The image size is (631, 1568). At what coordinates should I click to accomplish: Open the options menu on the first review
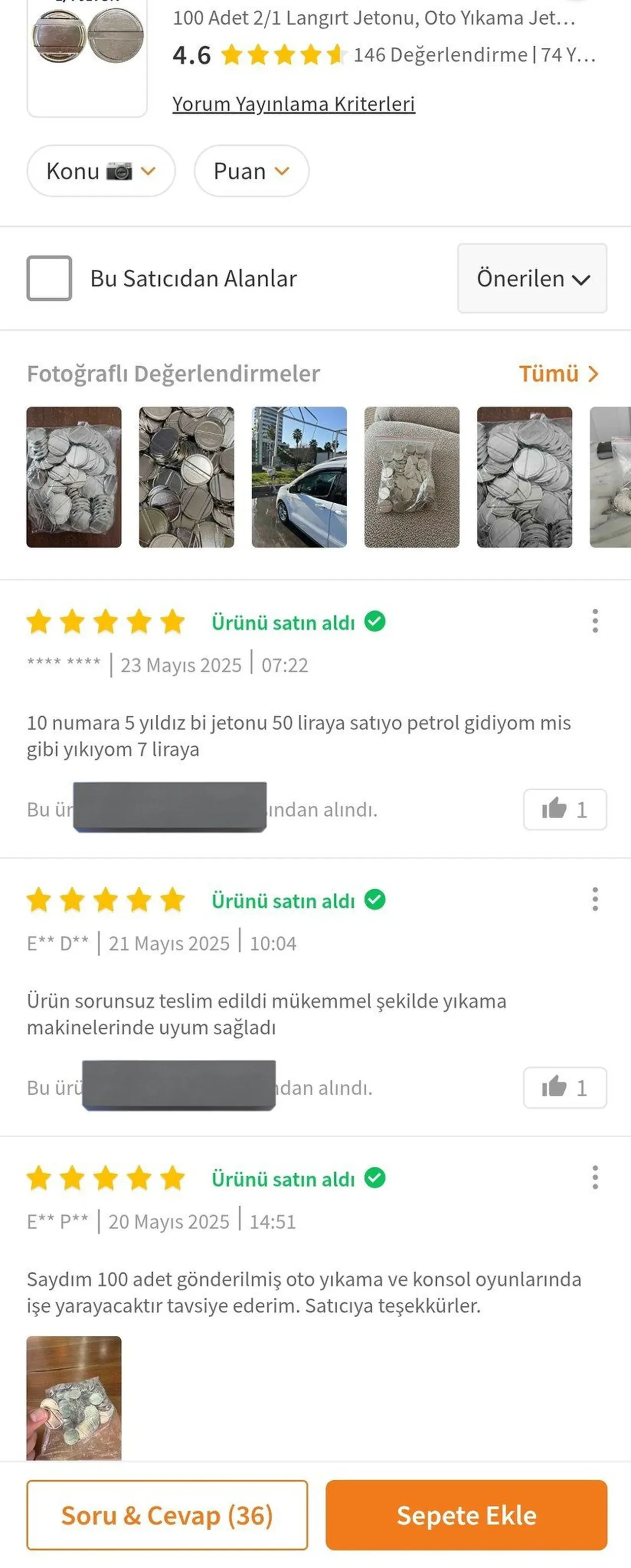coord(595,622)
